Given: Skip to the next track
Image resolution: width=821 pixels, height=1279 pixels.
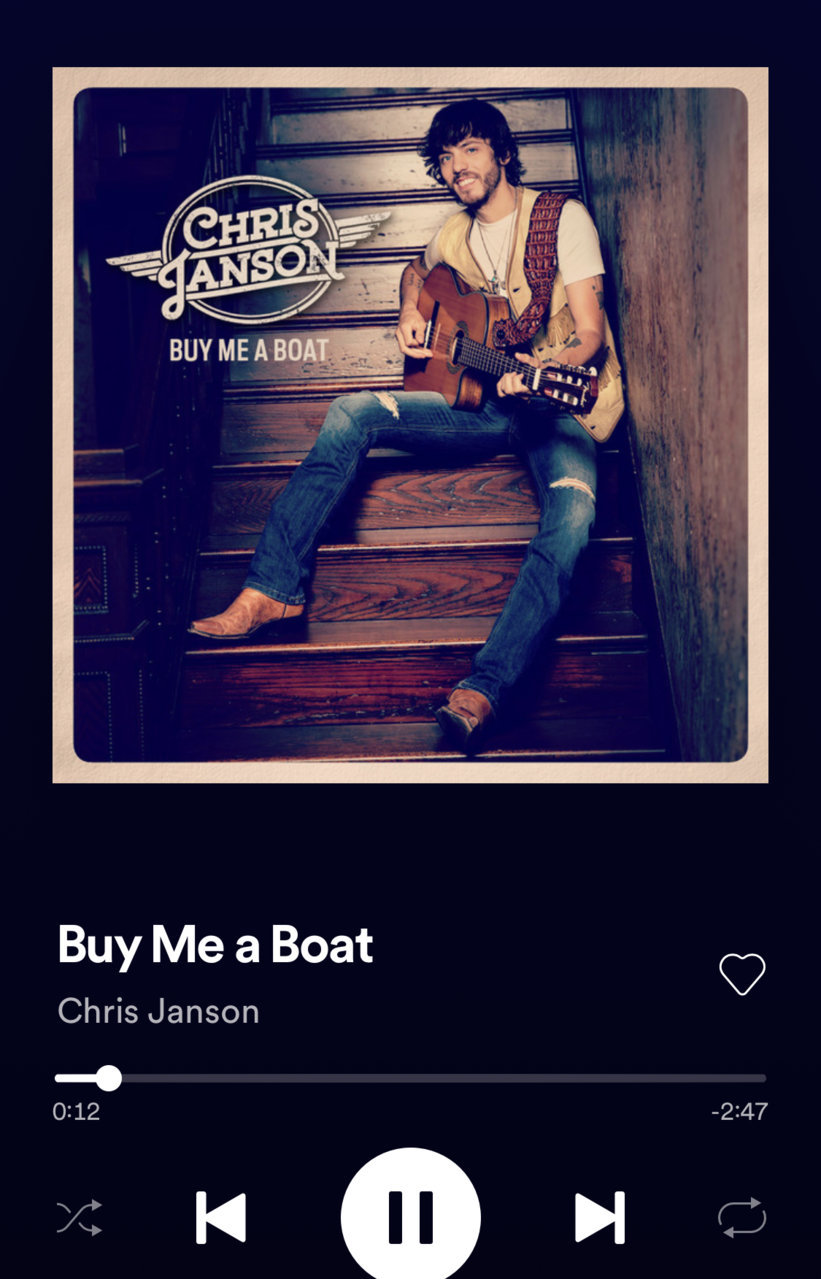Looking at the screenshot, I should [x=599, y=1217].
